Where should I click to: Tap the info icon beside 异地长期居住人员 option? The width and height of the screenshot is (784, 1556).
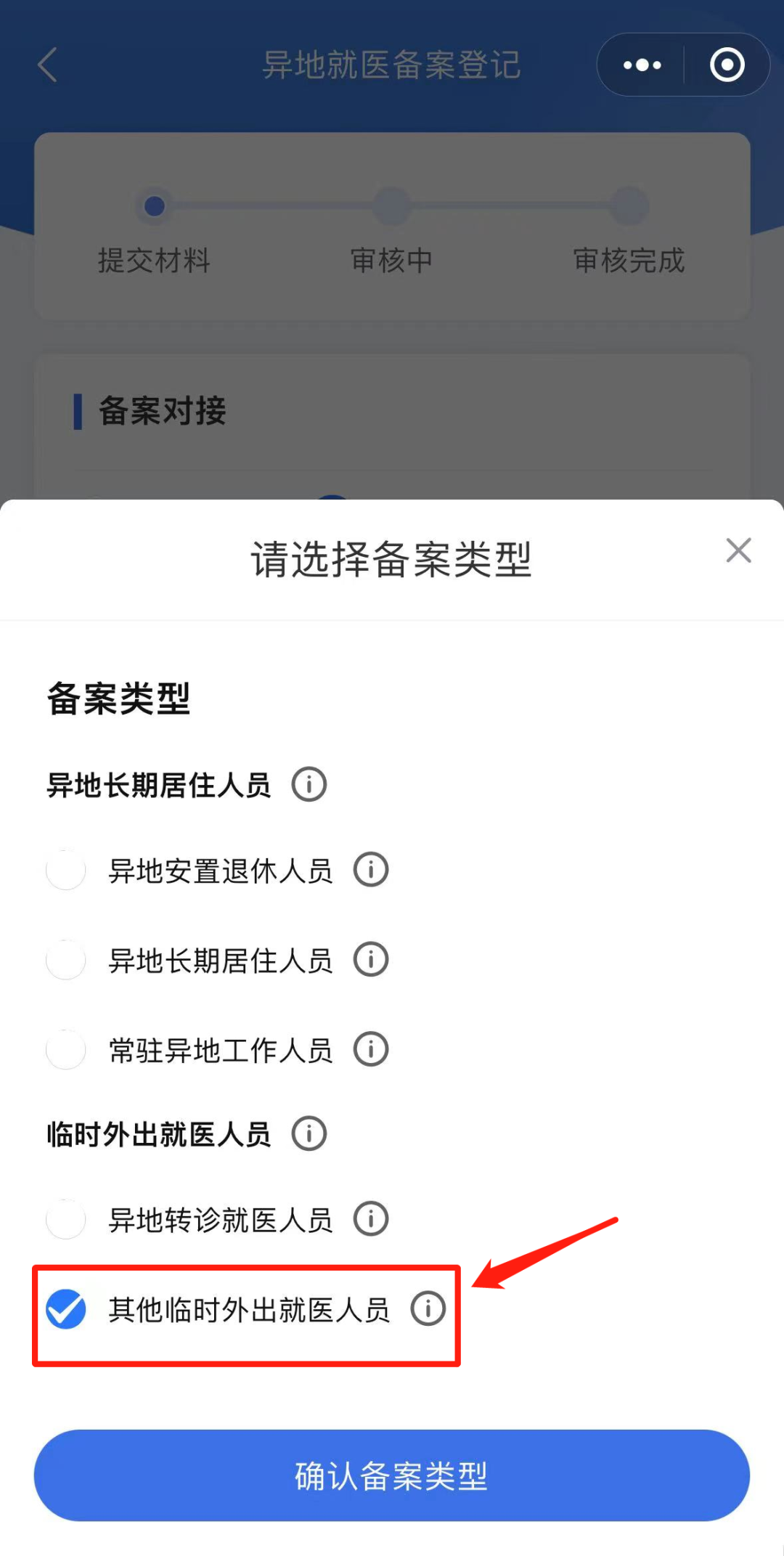[370, 959]
